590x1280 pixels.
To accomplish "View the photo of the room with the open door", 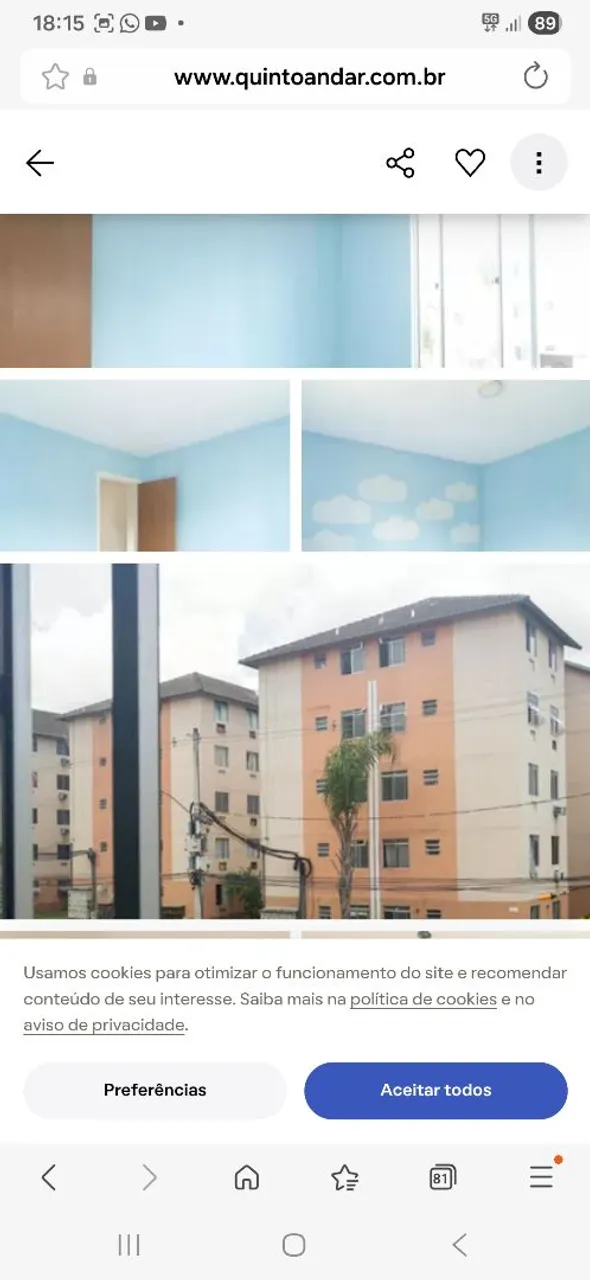I will [x=145, y=466].
